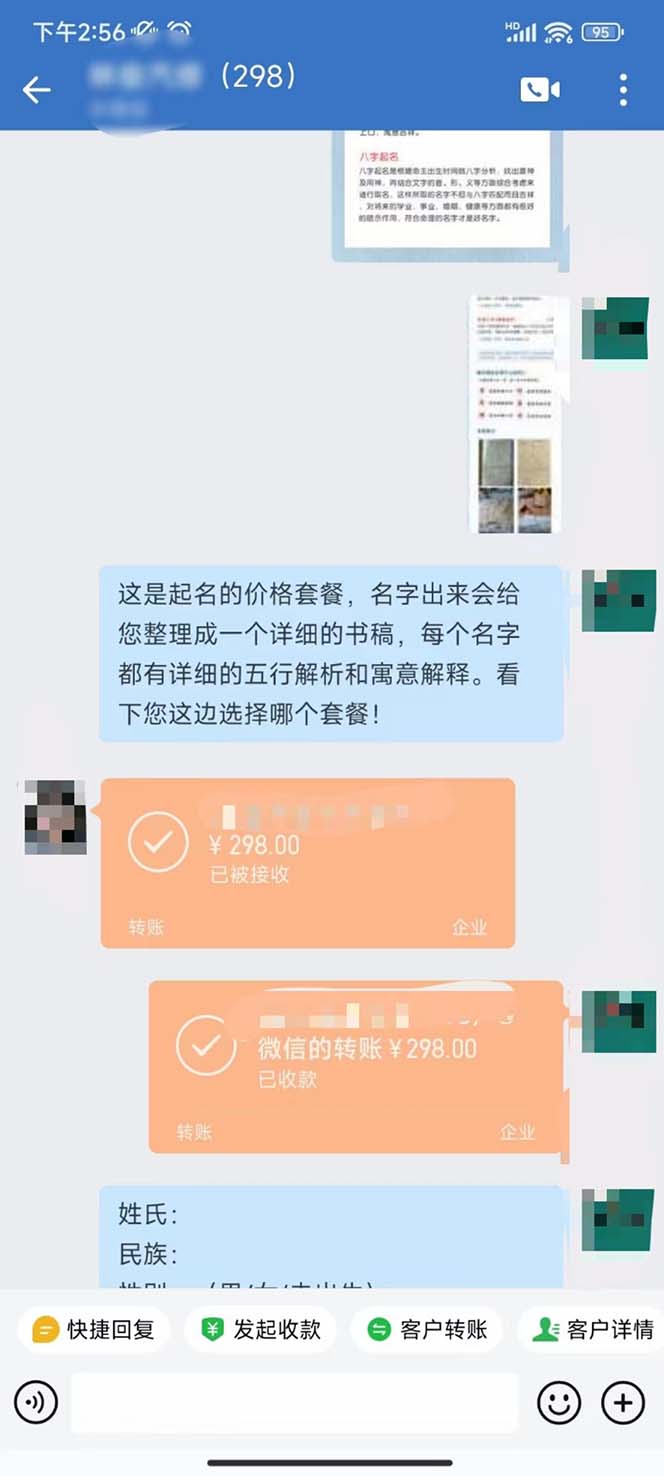
Task: Switch to voice input mode
Action: pyautogui.click(x=36, y=1402)
